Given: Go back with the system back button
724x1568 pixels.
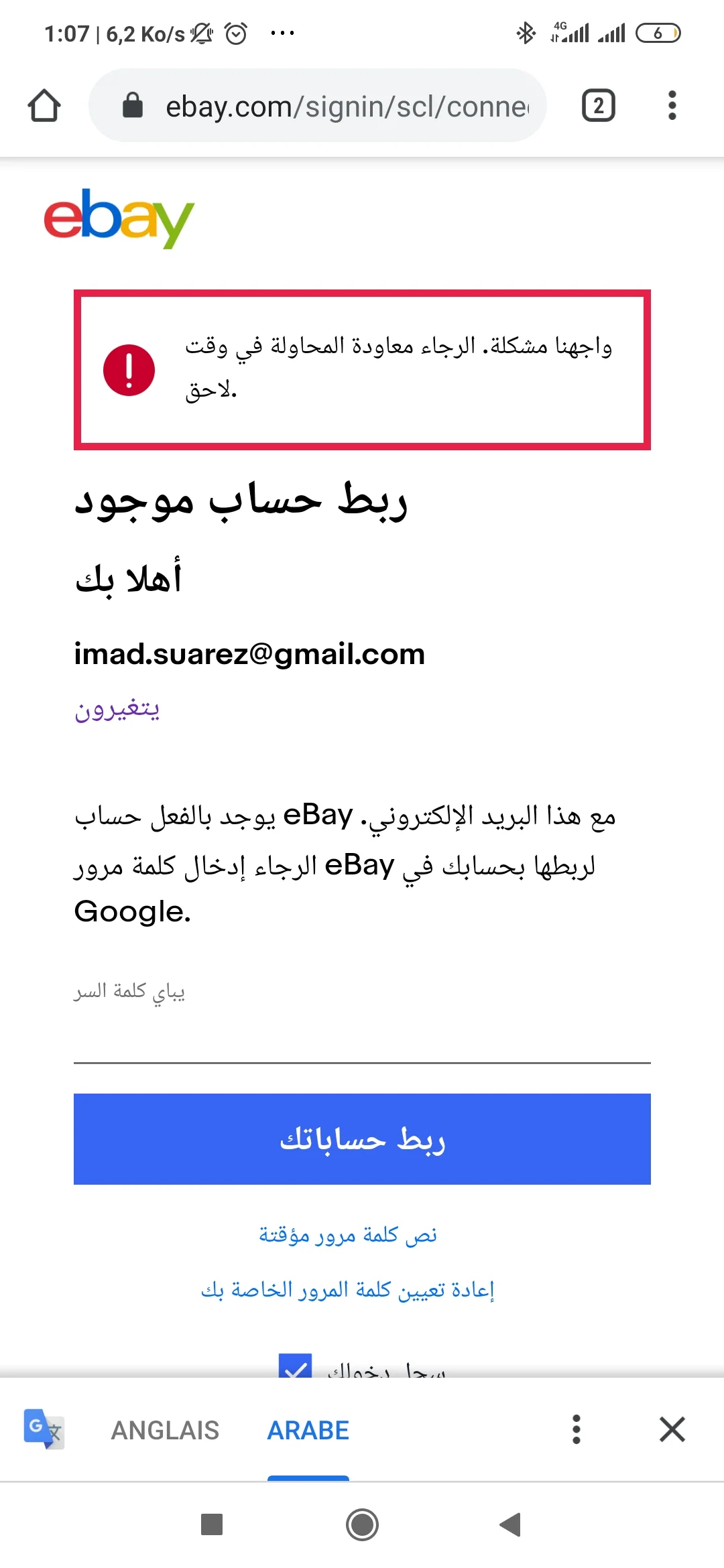Looking at the screenshot, I should click(x=511, y=1524).
